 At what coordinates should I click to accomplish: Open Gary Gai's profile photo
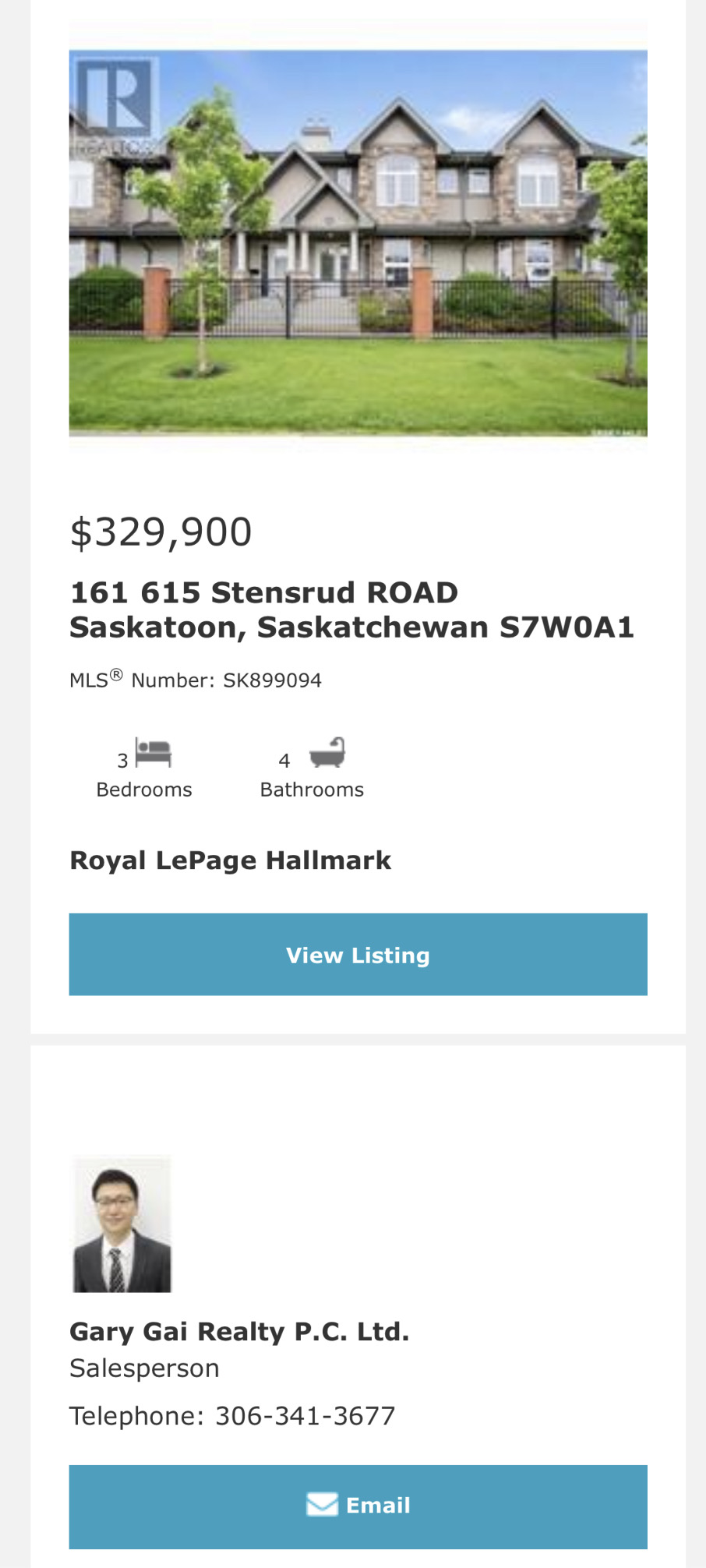(x=122, y=1224)
